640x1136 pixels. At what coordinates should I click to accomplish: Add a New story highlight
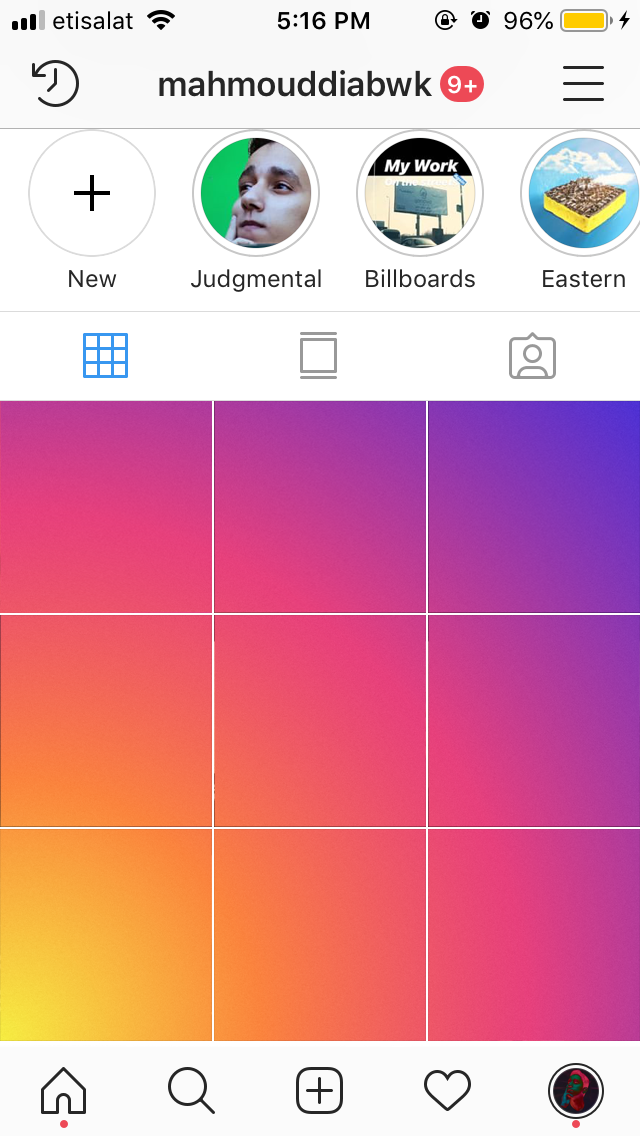[x=92, y=193]
